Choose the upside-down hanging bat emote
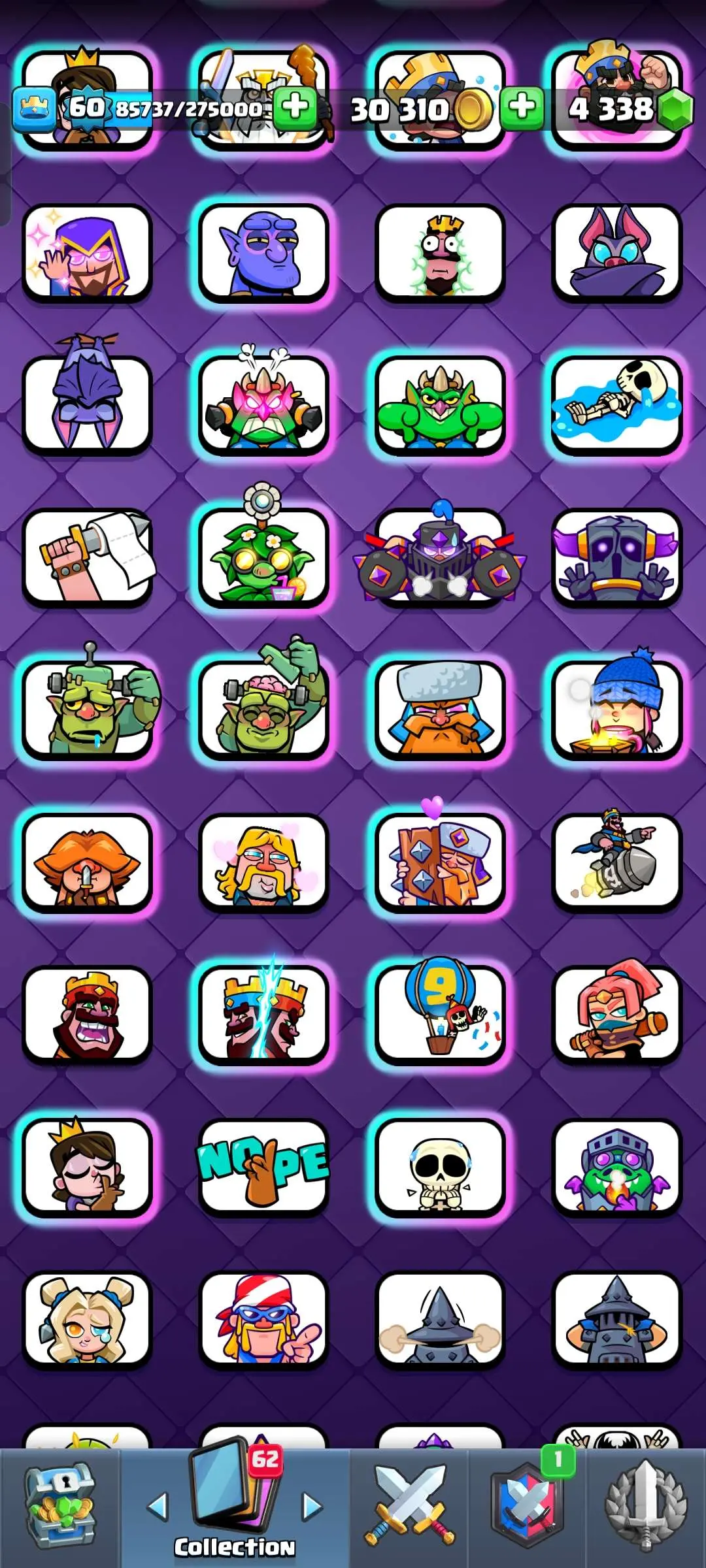 88,405
